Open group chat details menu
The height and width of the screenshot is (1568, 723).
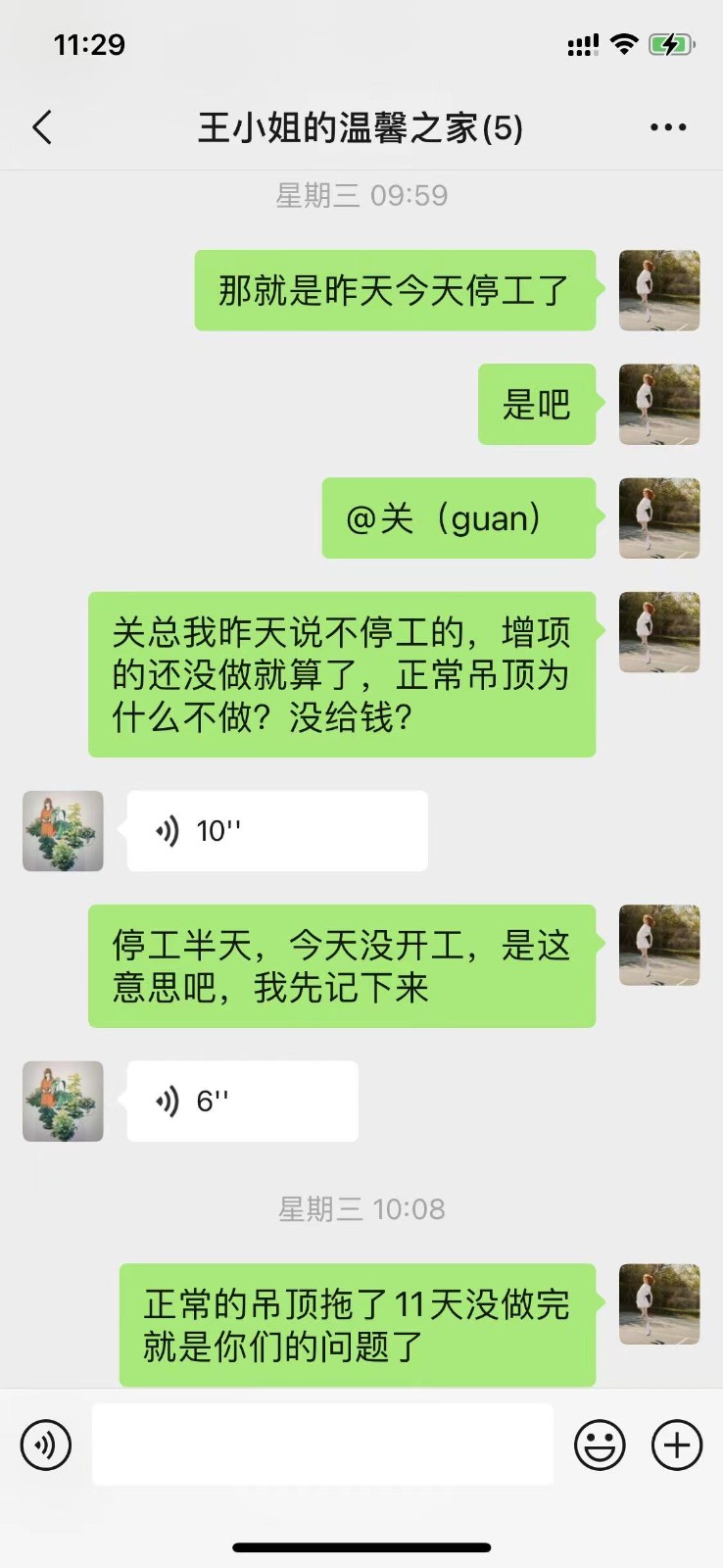[x=668, y=127]
